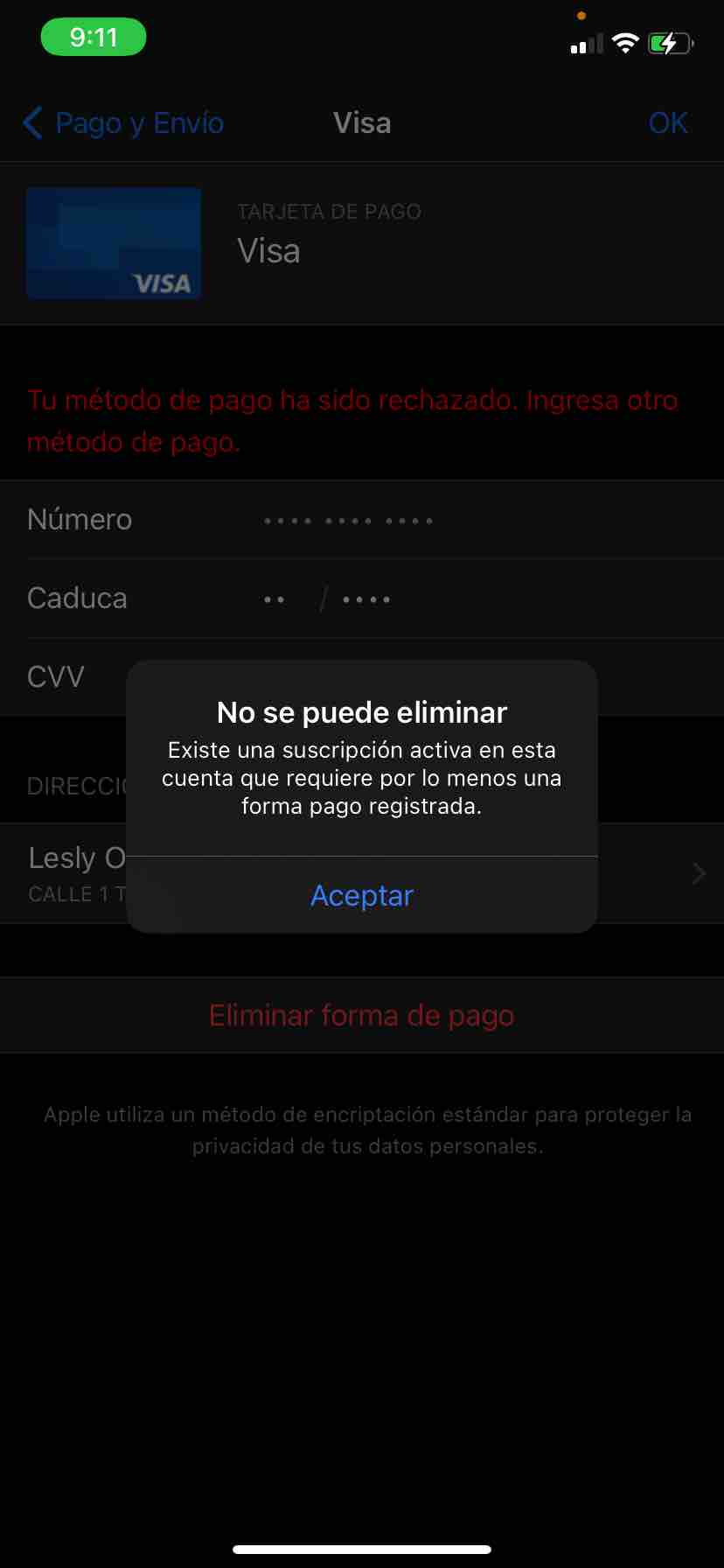Choose Eliminar forma de pago

pyautogui.click(x=362, y=1016)
